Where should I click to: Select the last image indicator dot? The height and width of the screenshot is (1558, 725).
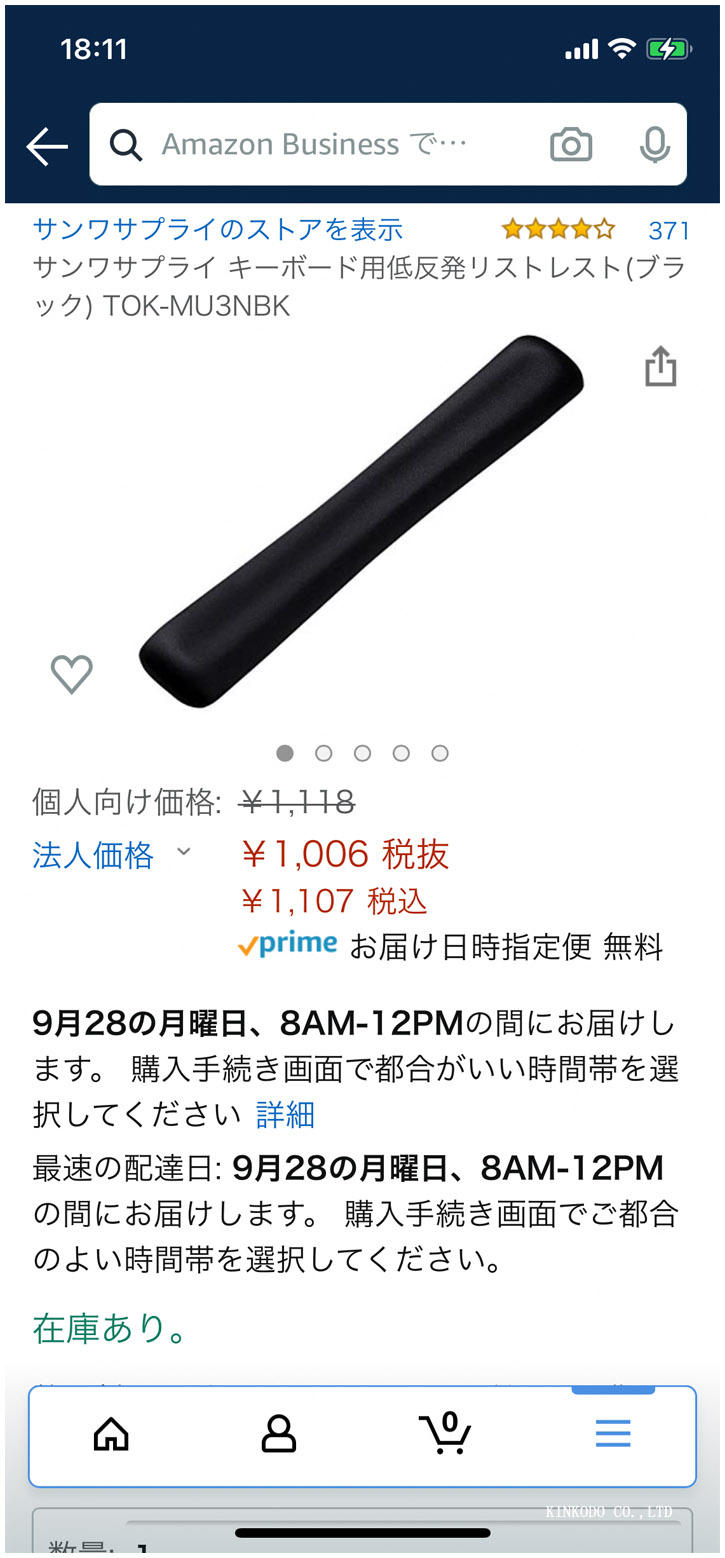point(440,753)
